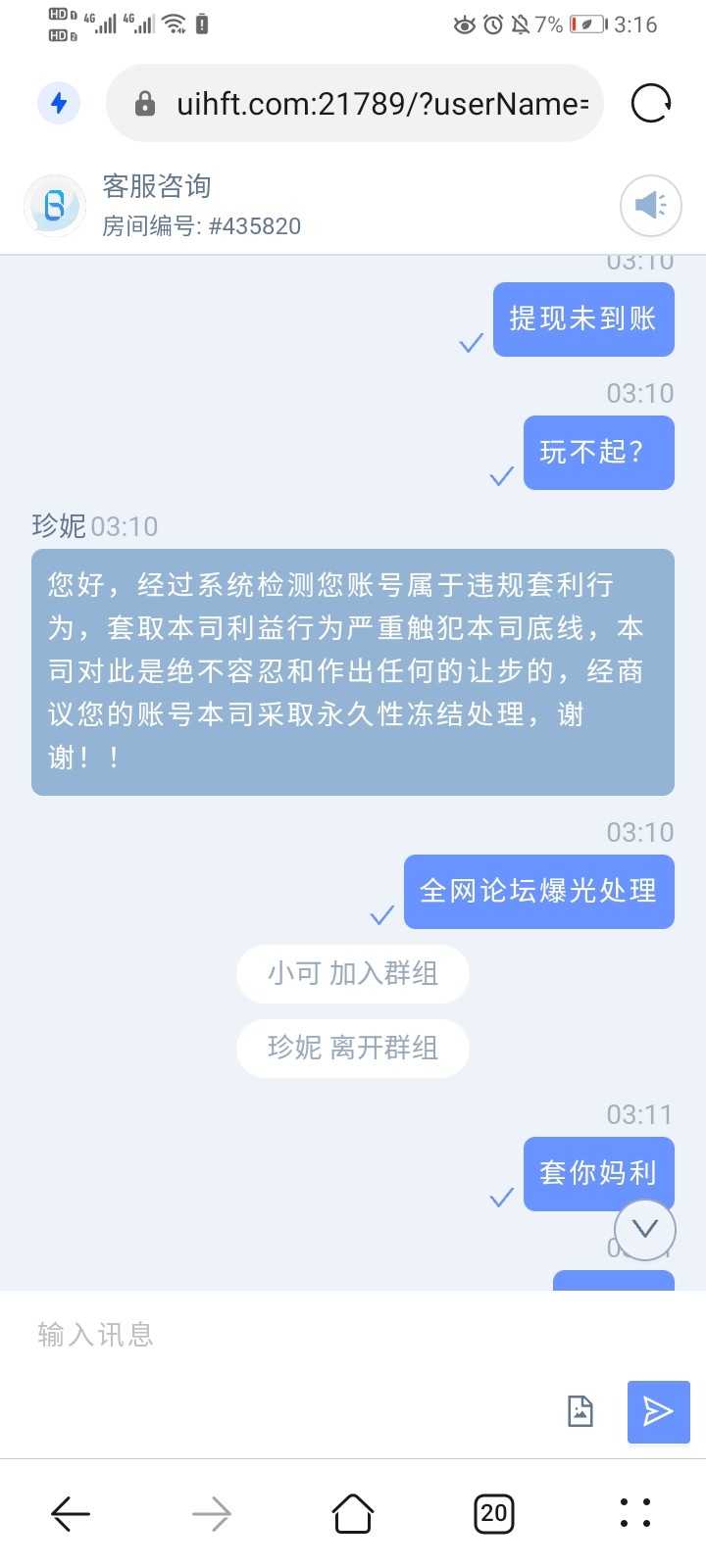Screen dimensions: 706x1568
Task: Send the message with the paper plane button
Action: (x=658, y=1411)
